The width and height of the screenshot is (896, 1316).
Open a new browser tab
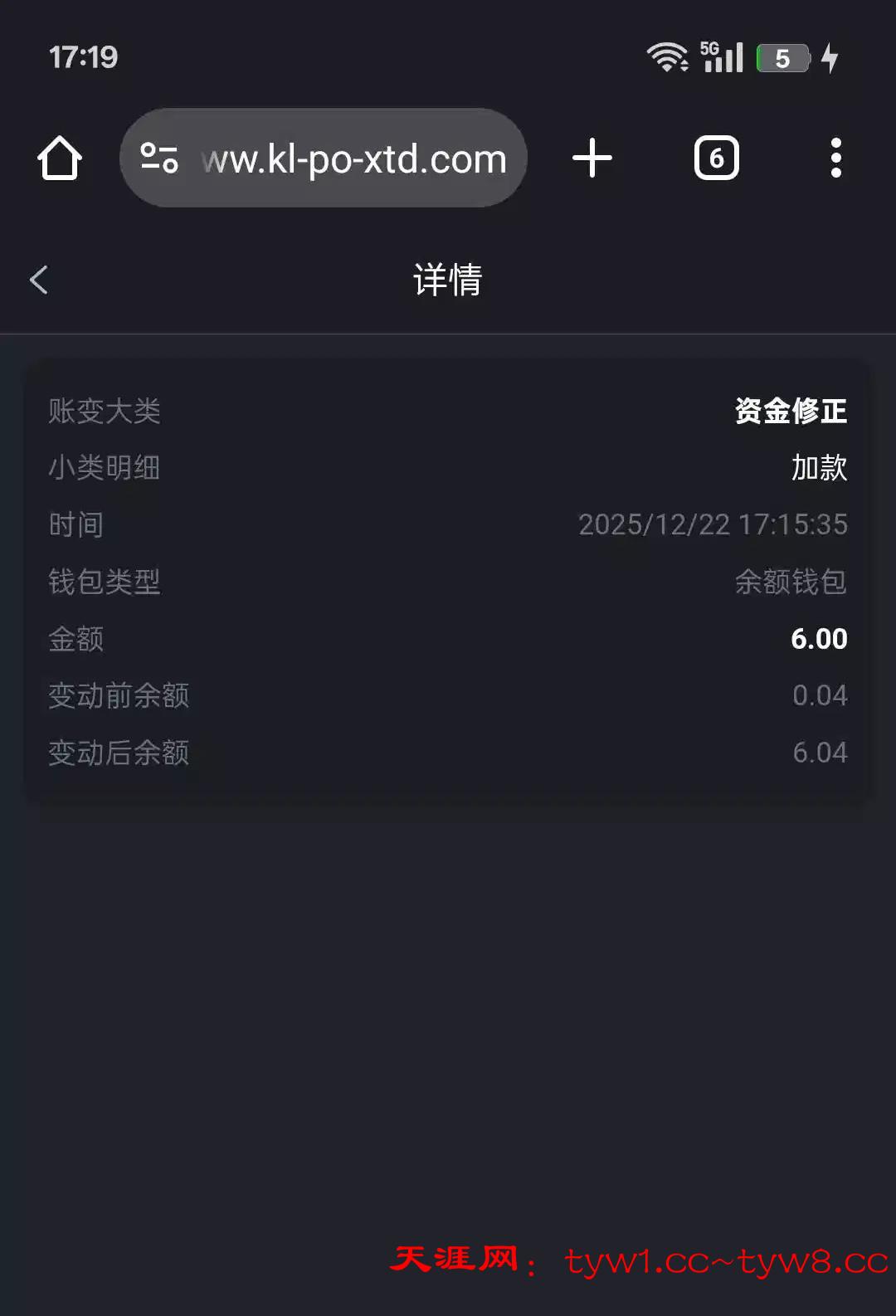(592, 158)
